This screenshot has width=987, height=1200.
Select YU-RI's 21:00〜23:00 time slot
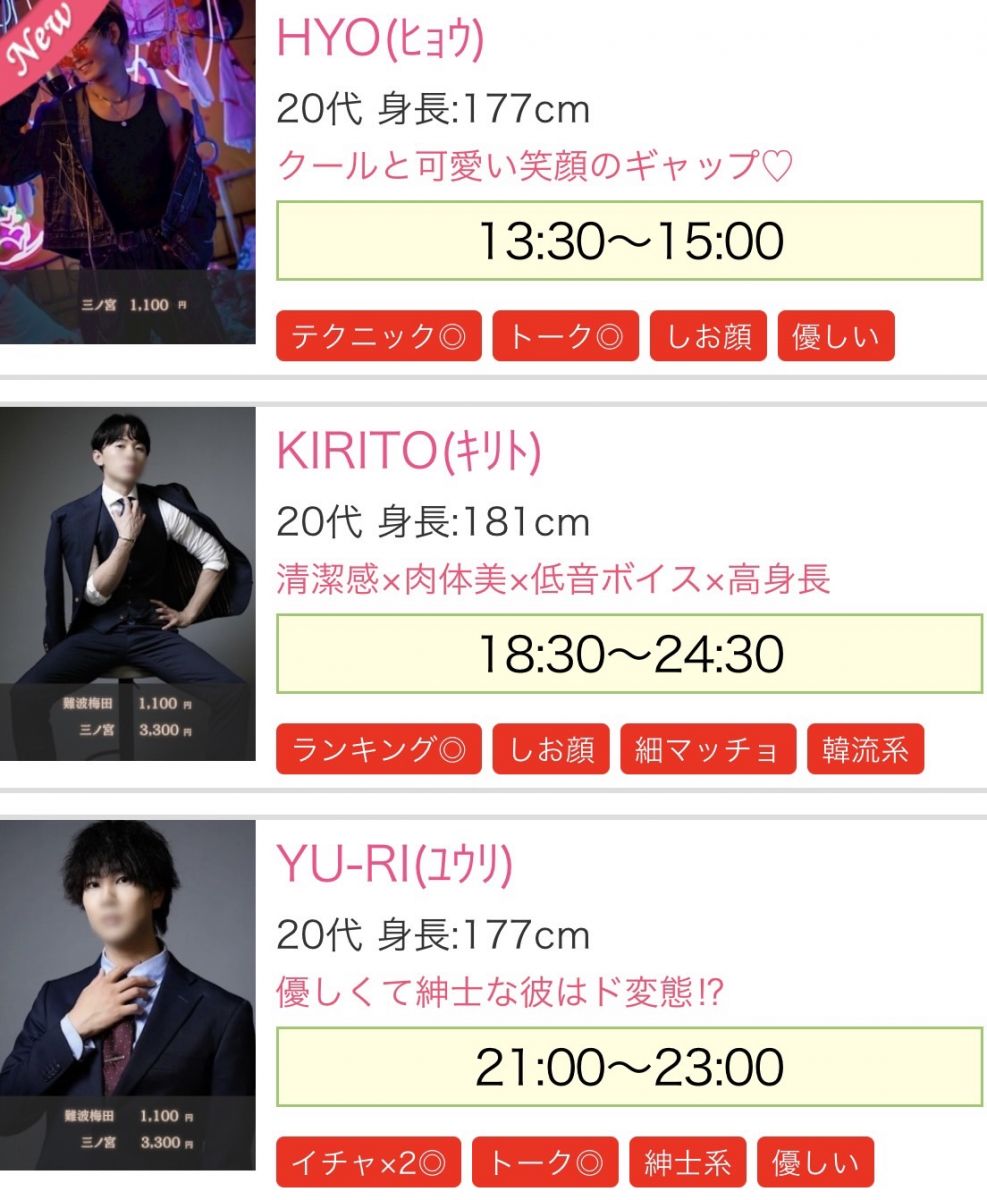629,1067
